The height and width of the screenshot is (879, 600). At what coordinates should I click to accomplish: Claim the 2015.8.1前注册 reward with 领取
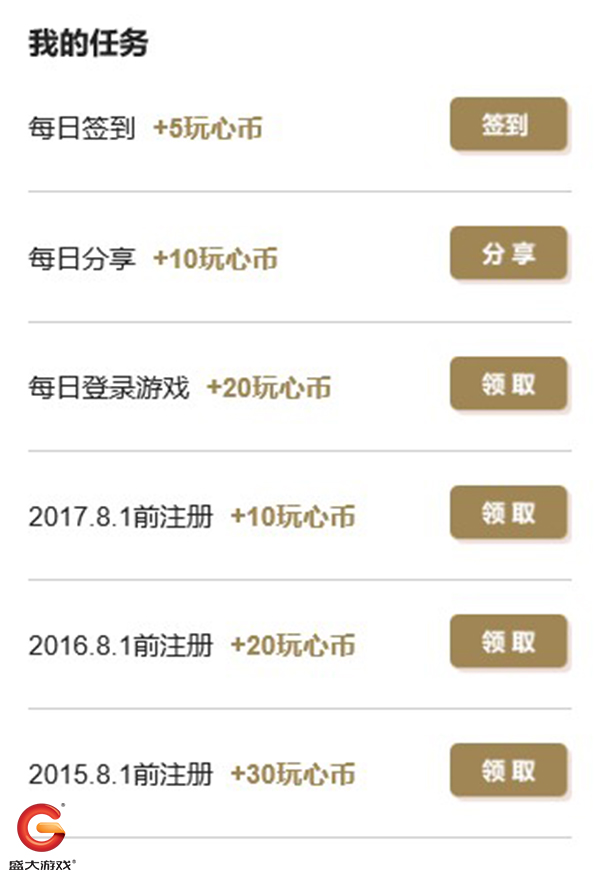point(508,770)
